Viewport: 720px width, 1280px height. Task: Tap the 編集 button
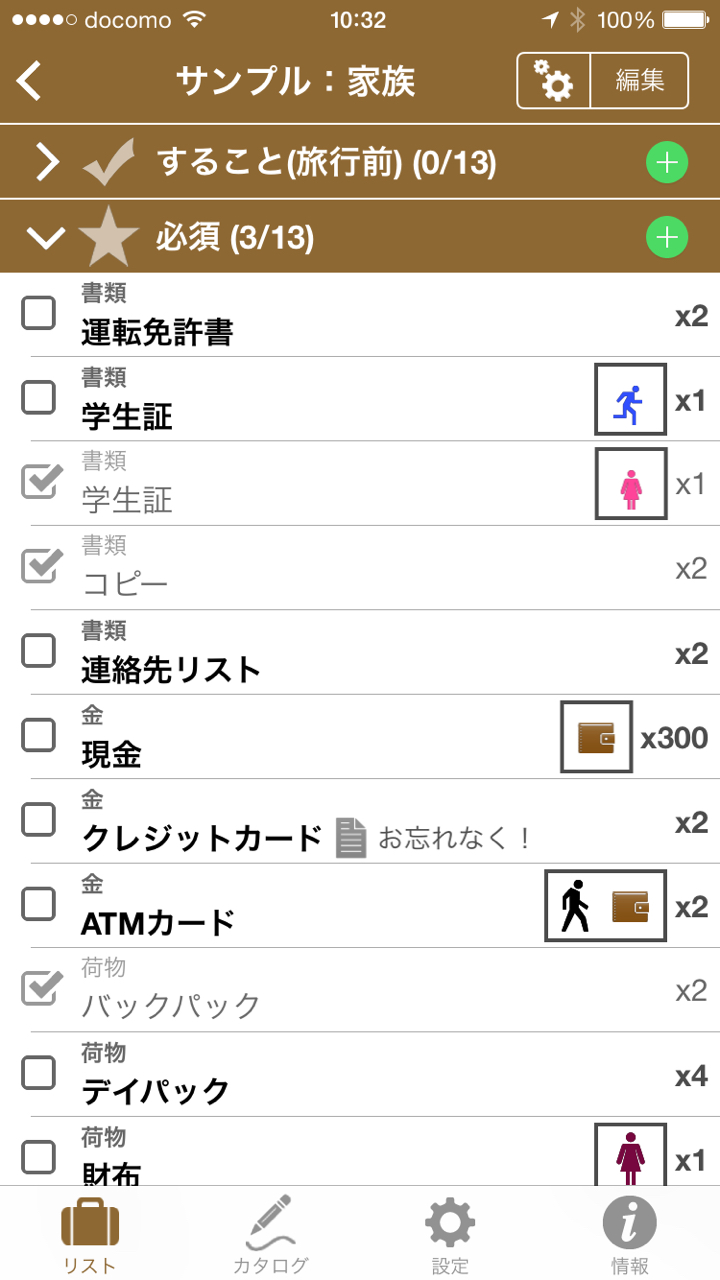click(639, 81)
